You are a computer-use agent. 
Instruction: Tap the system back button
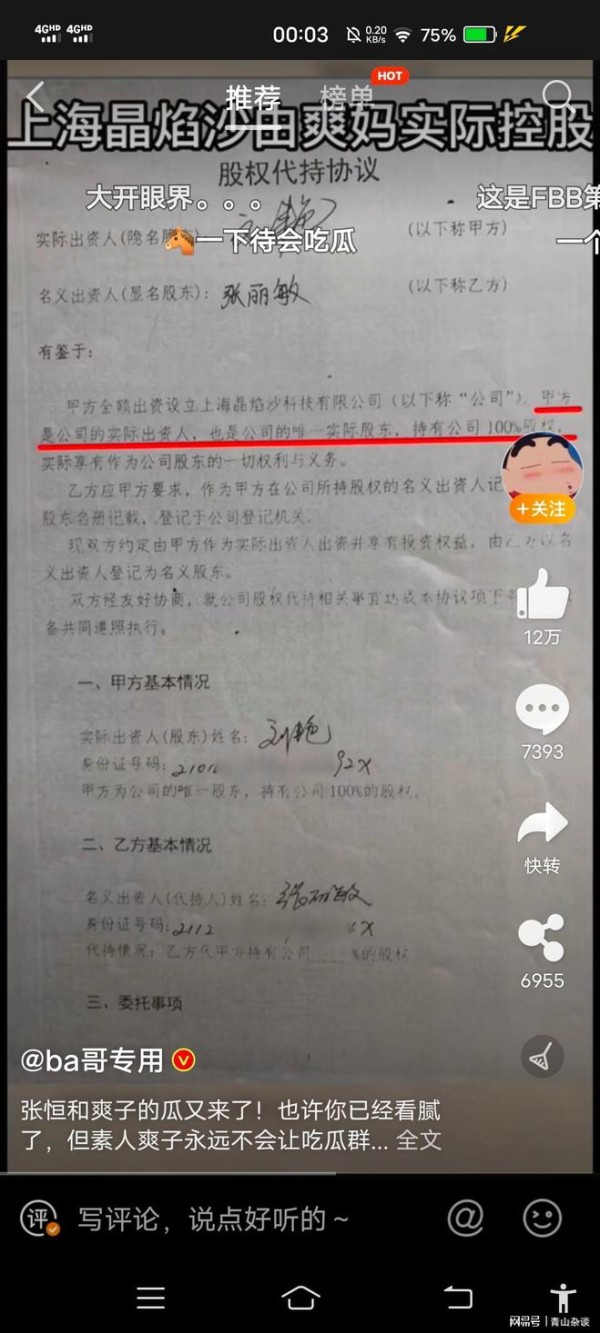(458, 1297)
